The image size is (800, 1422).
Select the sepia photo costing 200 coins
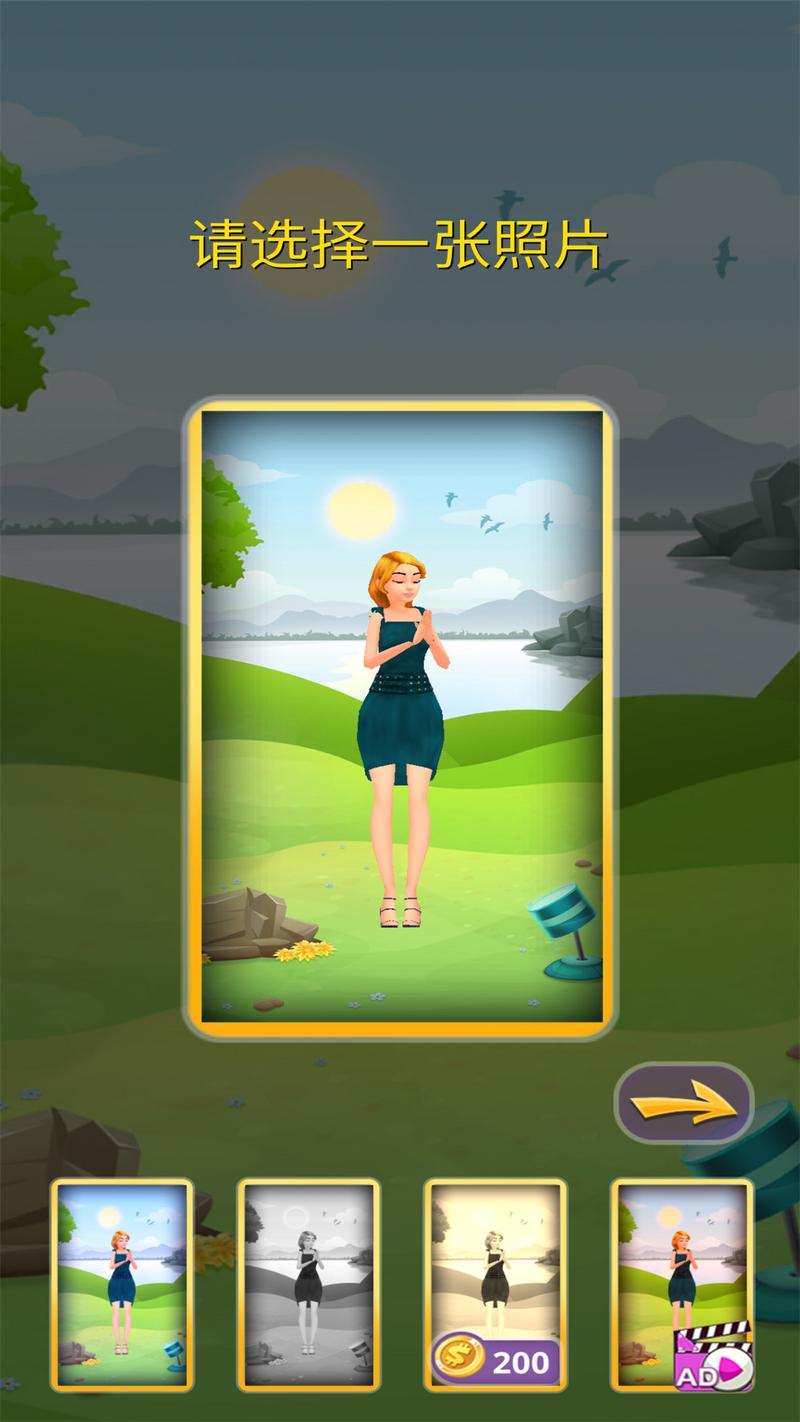coord(495,1284)
